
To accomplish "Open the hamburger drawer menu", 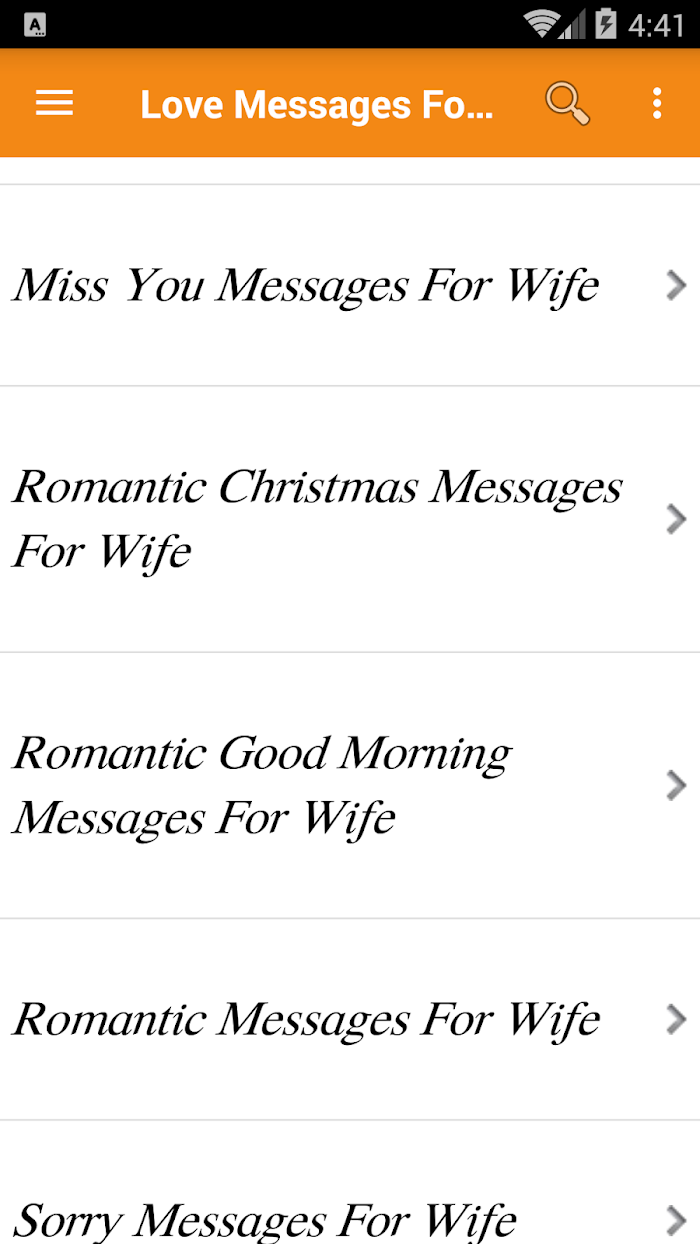I will [x=54, y=104].
